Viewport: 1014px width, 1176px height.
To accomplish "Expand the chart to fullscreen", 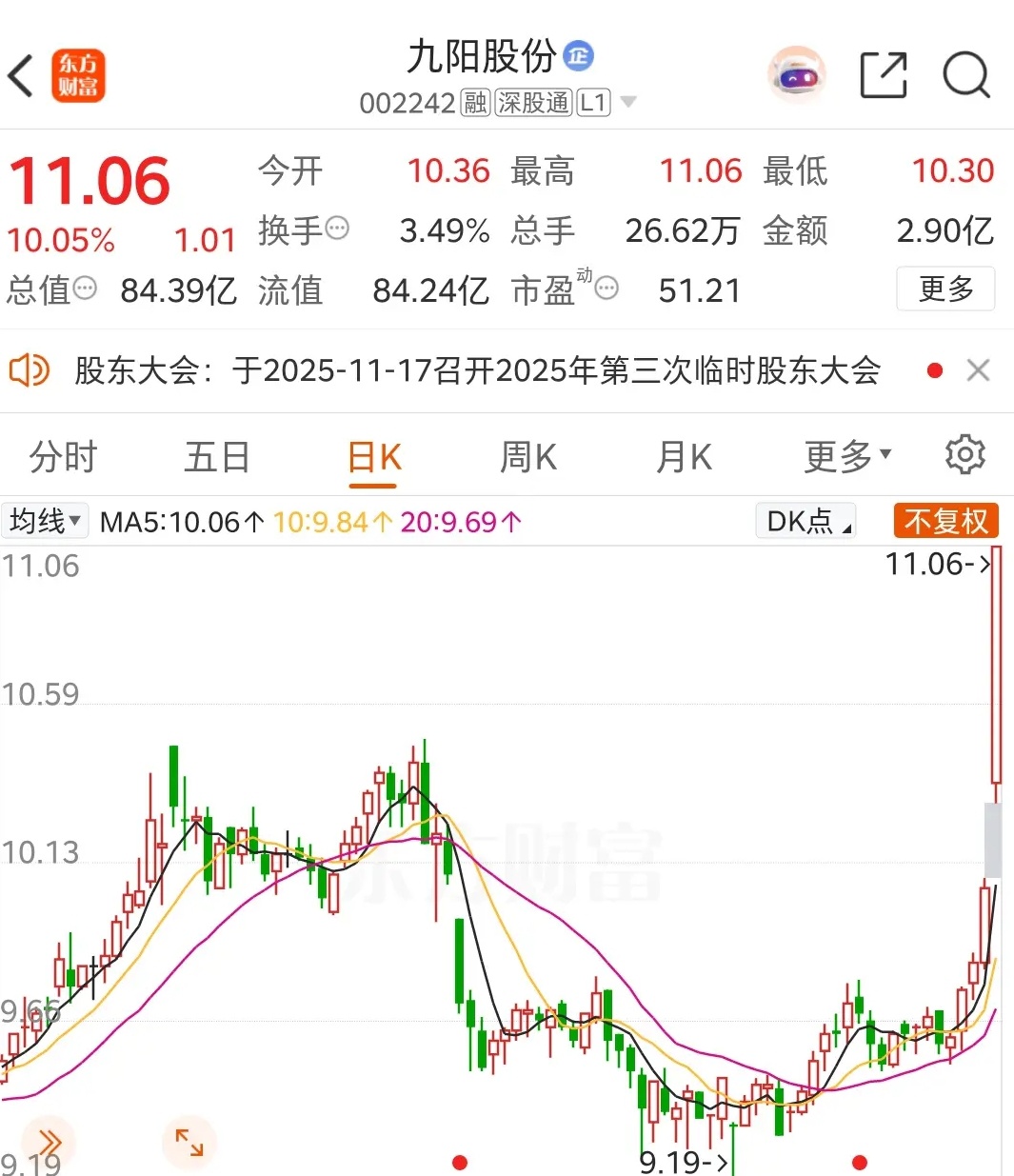I will [189, 1142].
